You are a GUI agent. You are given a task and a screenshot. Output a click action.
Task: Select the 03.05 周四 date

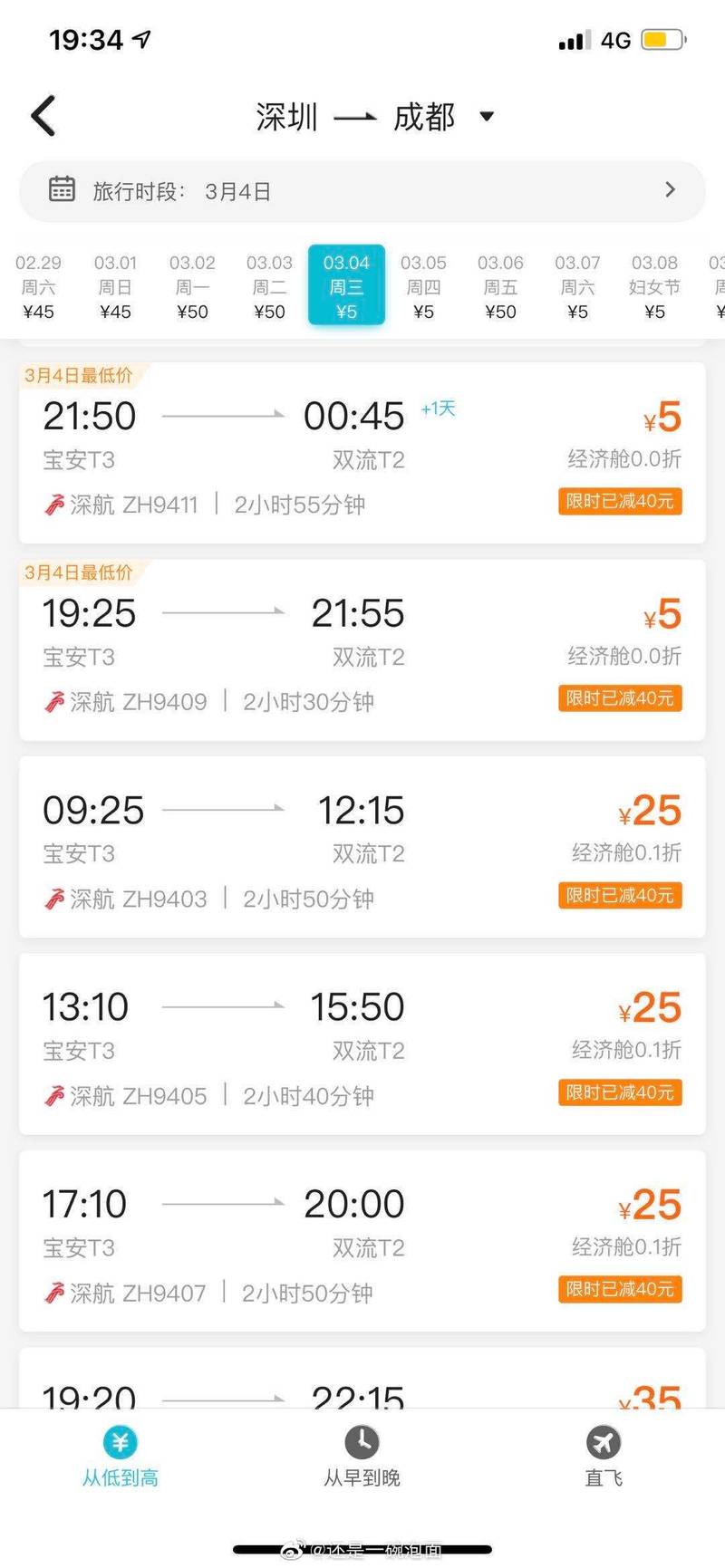423,285
